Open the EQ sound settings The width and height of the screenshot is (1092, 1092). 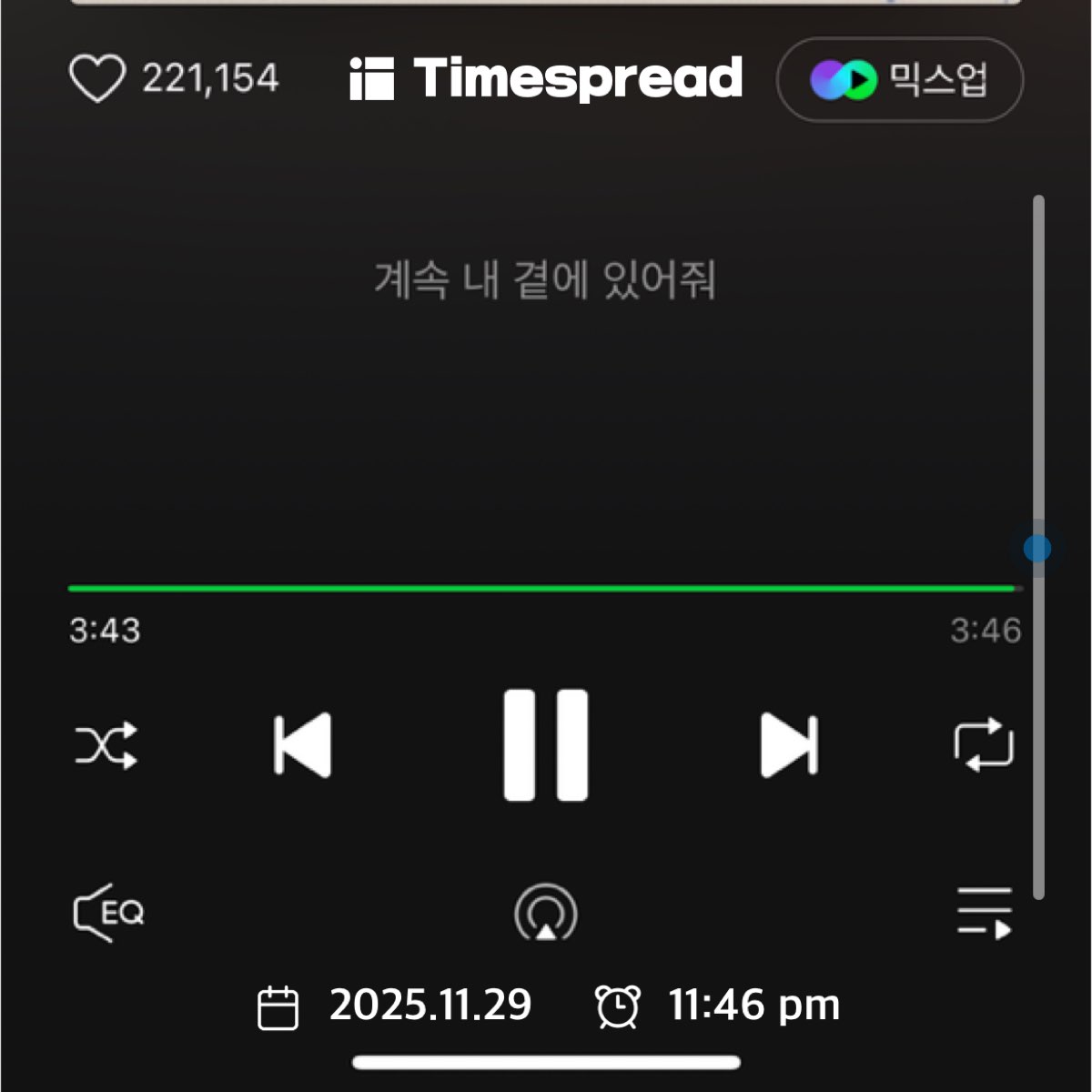click(108, 912)
